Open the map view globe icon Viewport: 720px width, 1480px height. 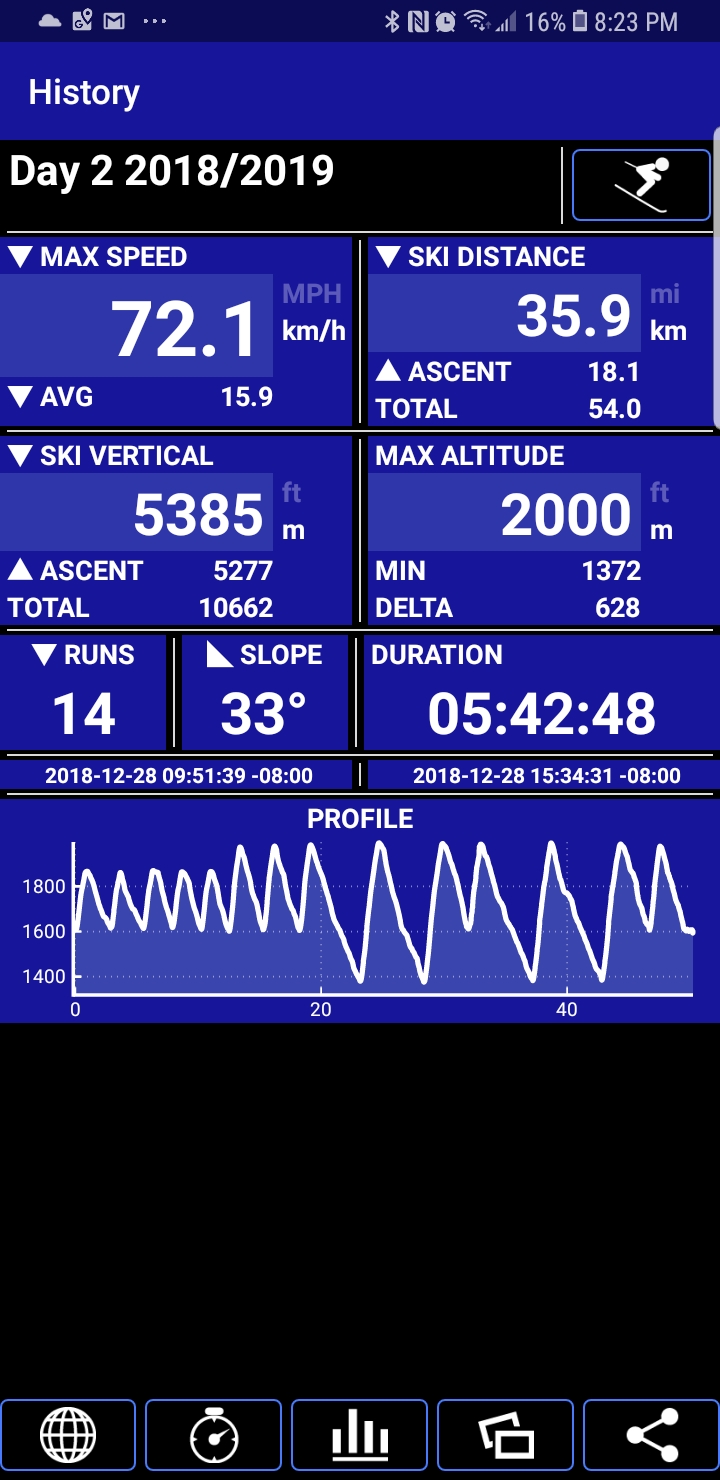tap(68, 1437)
